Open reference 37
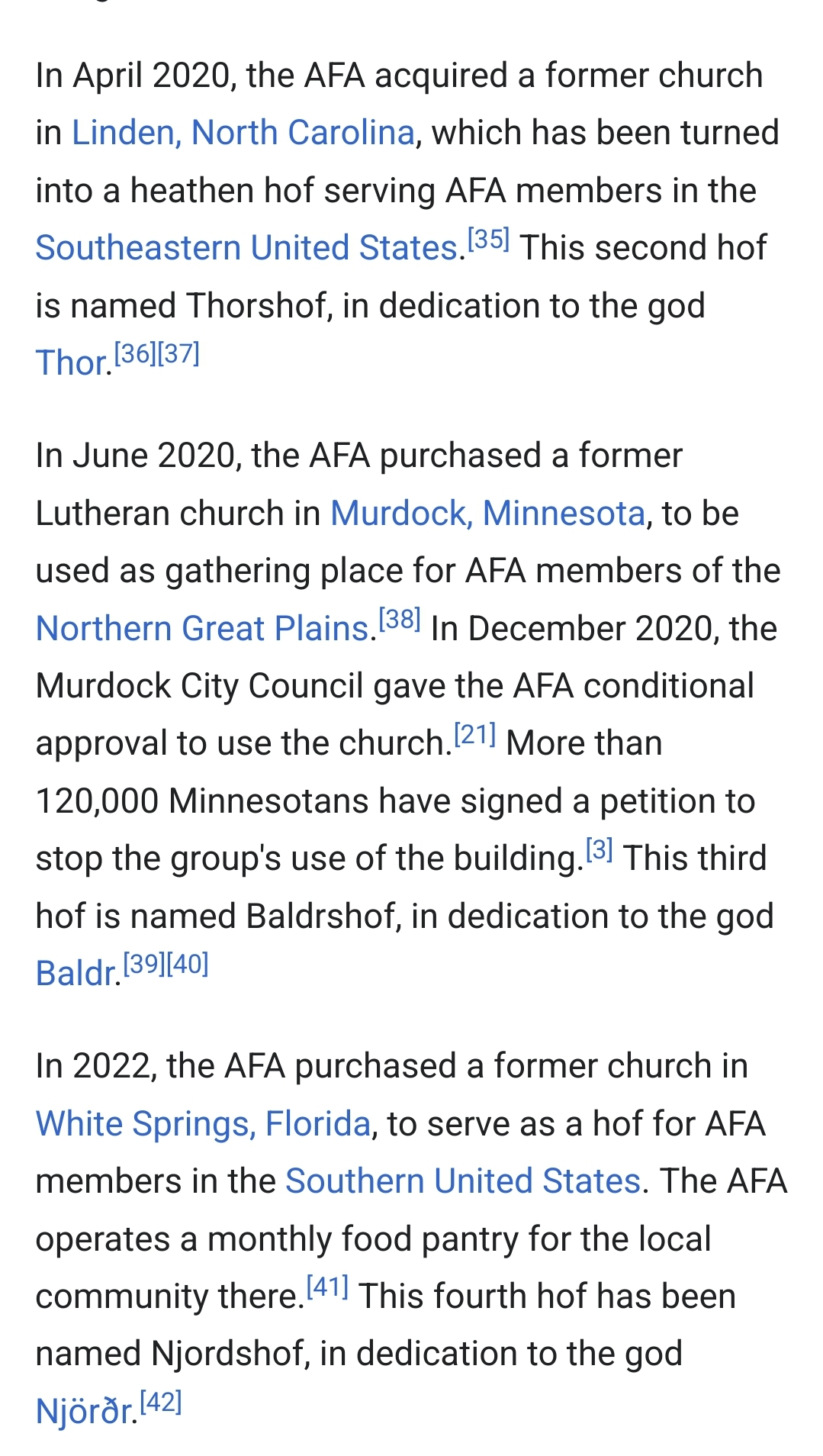The width and height of the screenshot is (823, 1456). point(178,354)
